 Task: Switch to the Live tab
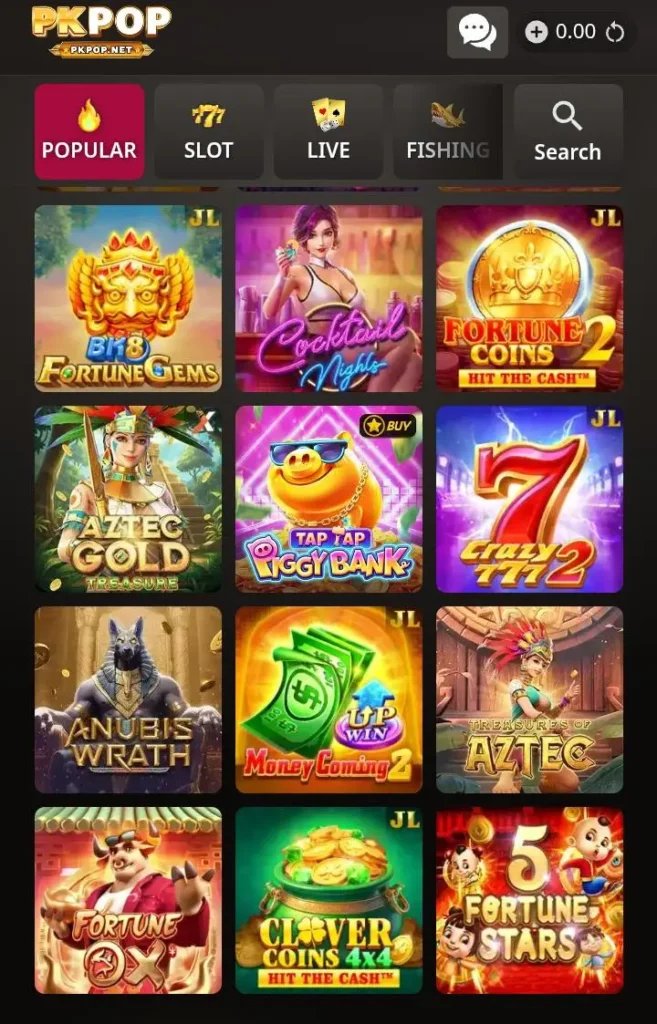(x=328, y=131)
